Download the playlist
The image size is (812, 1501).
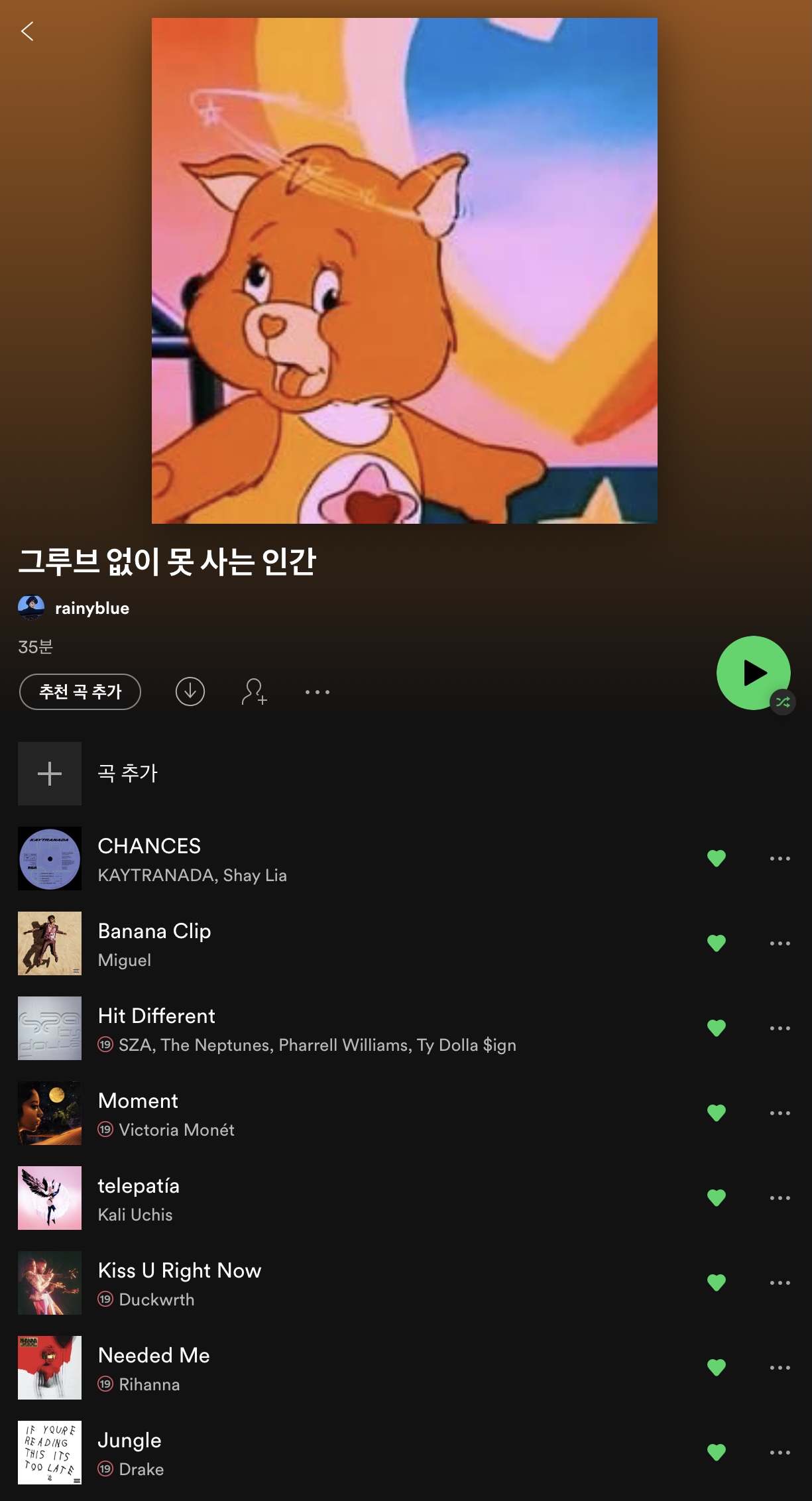click(190, 691)
